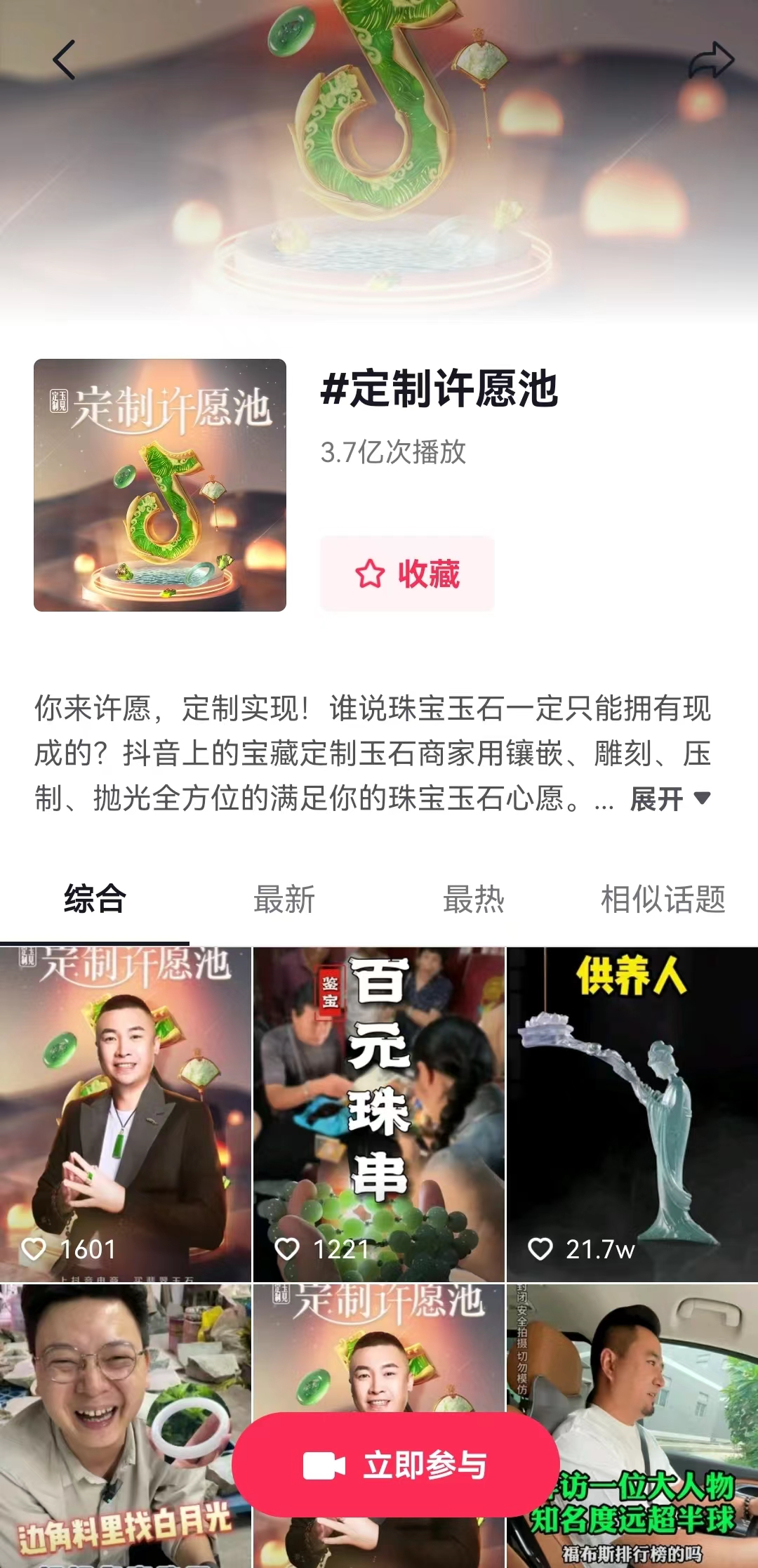Open the 定制许愿池 topic cover image
Image resolution: width=758 pixels, height=1568 pixels.
point(160,485)
